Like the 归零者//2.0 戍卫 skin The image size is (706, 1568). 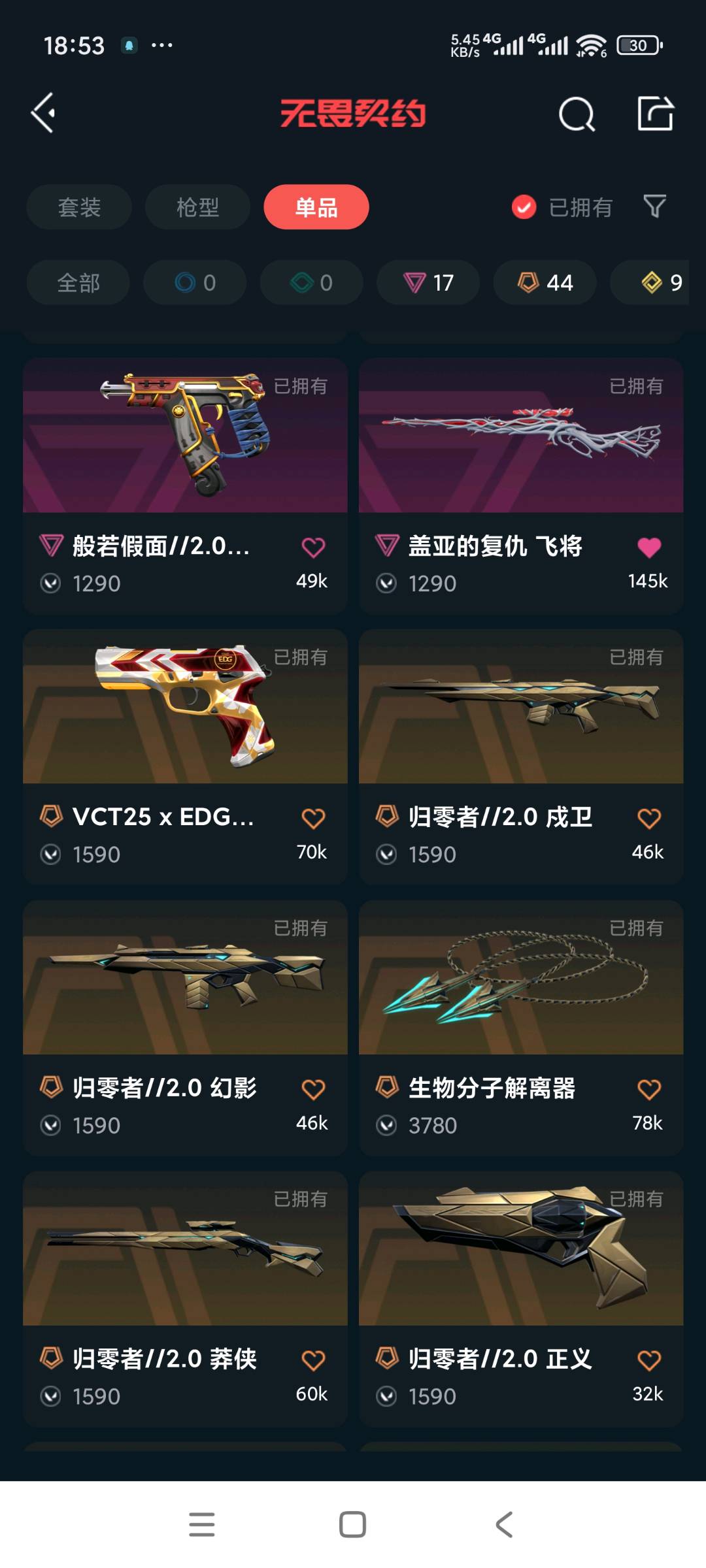click(648, 818)
